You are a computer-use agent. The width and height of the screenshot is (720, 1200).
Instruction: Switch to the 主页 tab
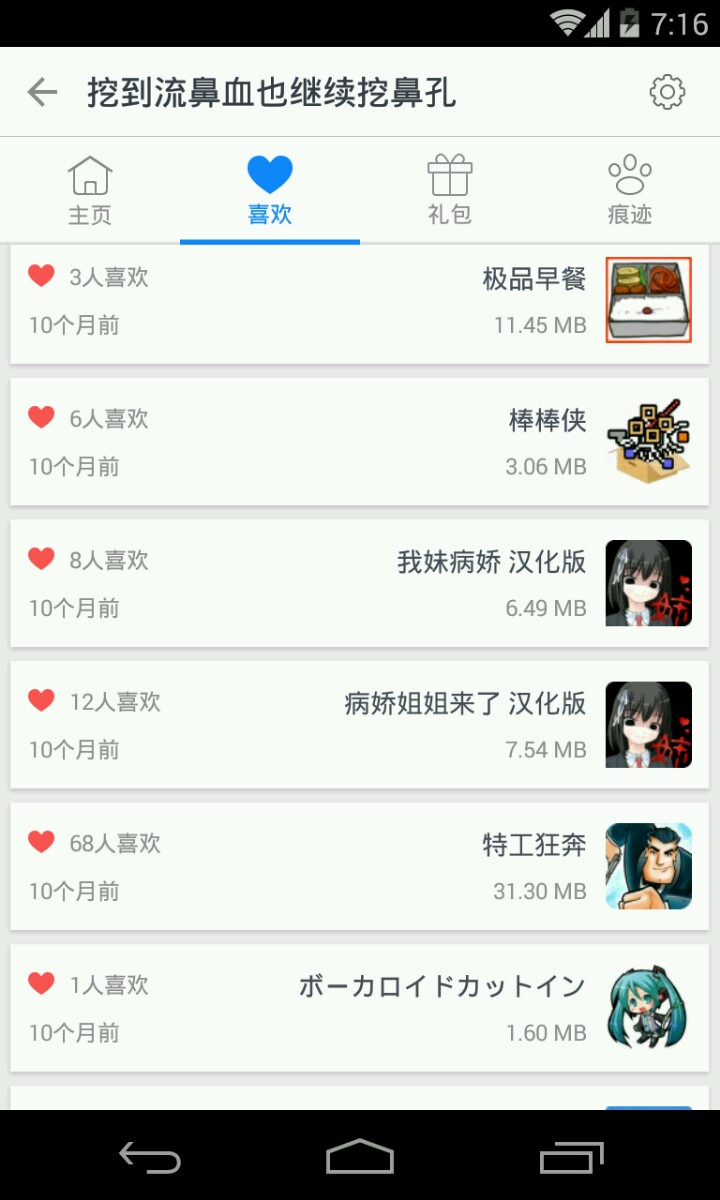(x=90, y=191)
